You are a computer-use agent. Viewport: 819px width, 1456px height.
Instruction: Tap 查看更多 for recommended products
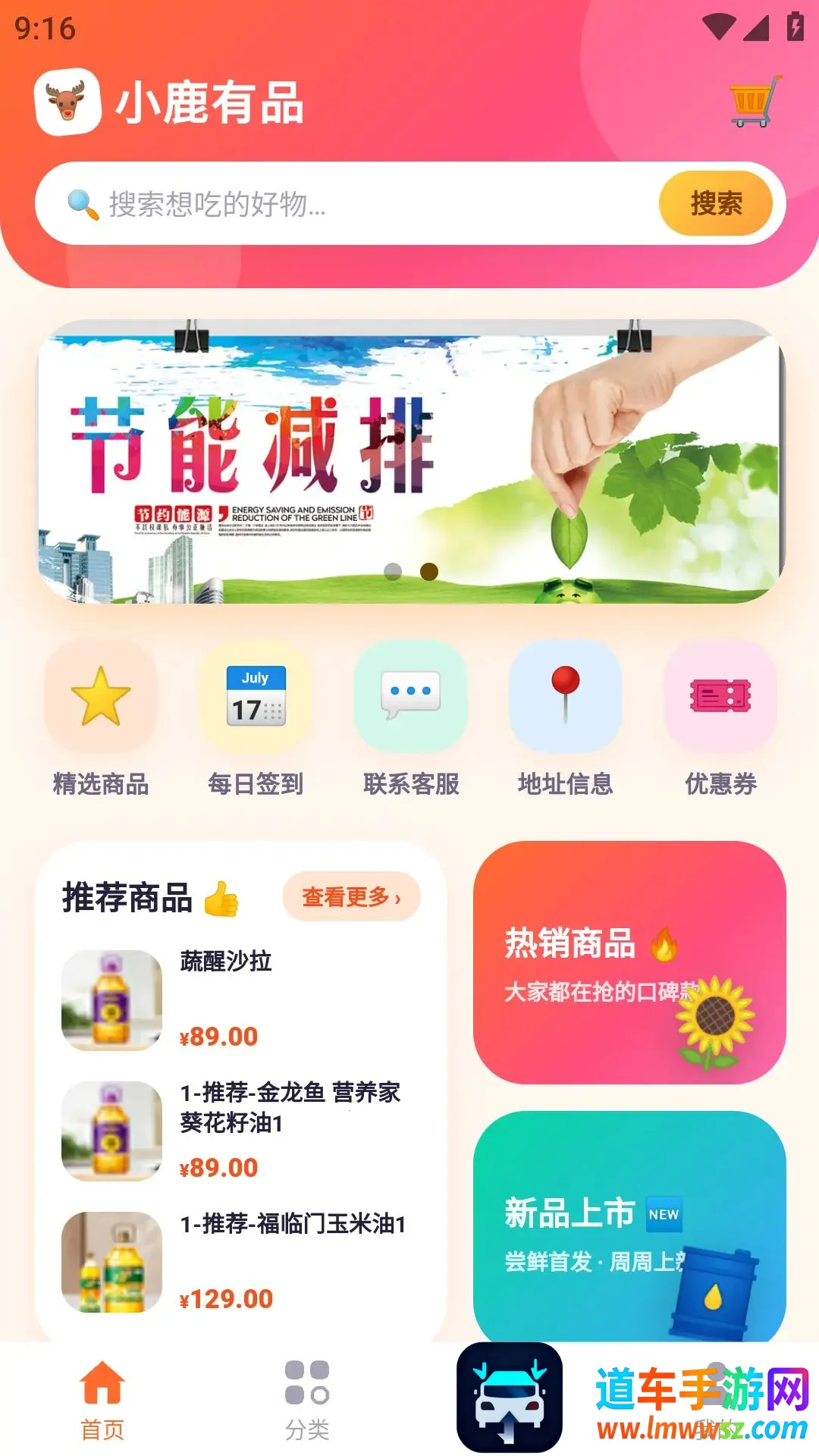pos(351,897)
